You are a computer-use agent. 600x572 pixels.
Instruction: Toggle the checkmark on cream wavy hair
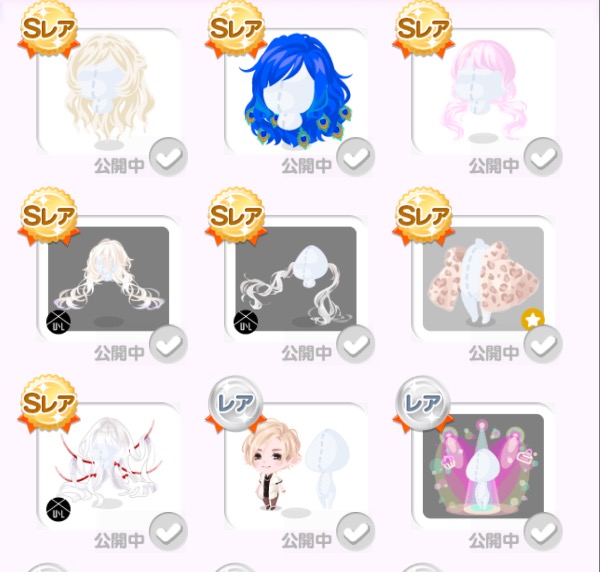(168, 157)
